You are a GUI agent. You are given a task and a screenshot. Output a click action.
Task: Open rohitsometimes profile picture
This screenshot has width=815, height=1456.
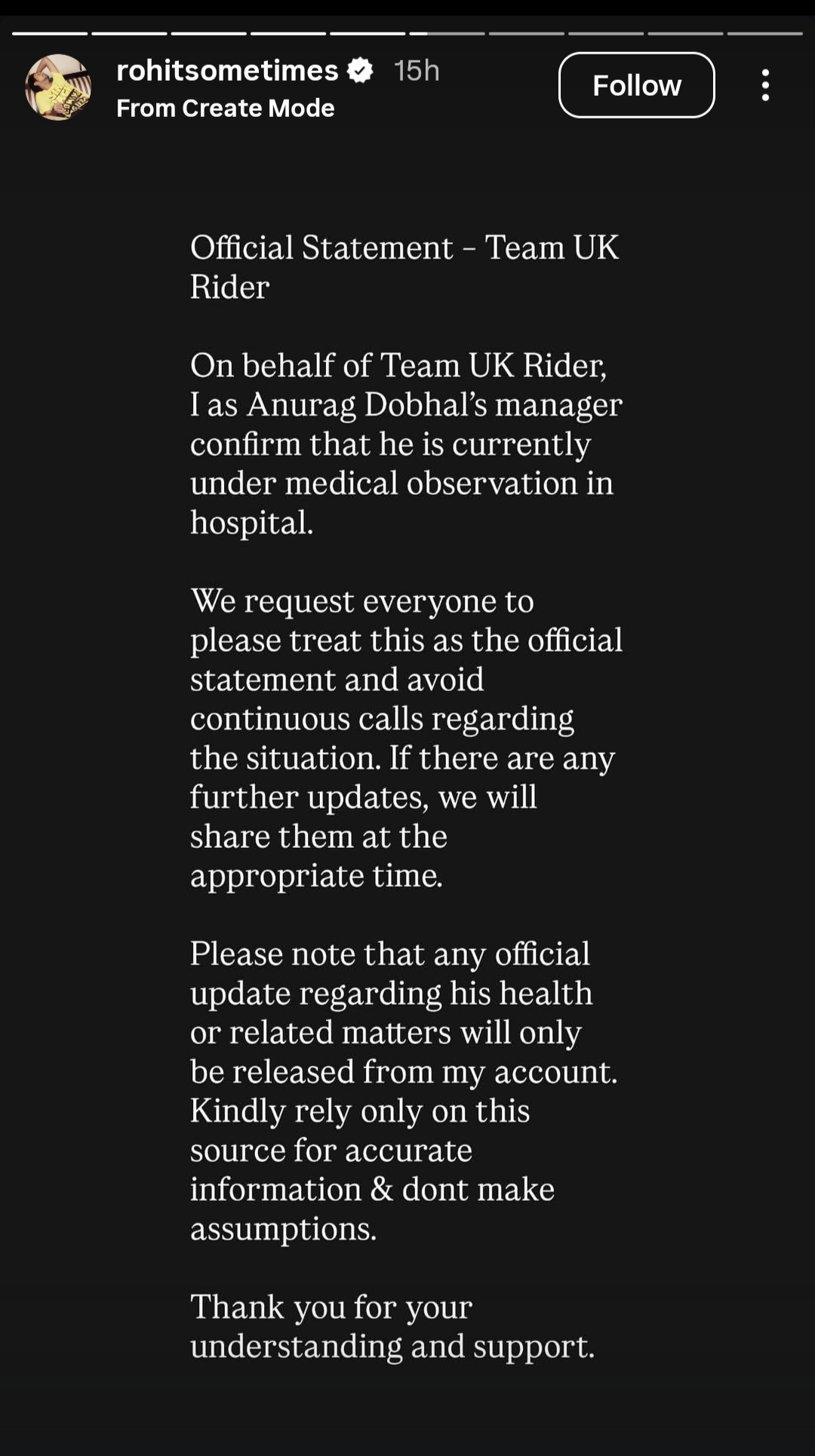(58, 87)
